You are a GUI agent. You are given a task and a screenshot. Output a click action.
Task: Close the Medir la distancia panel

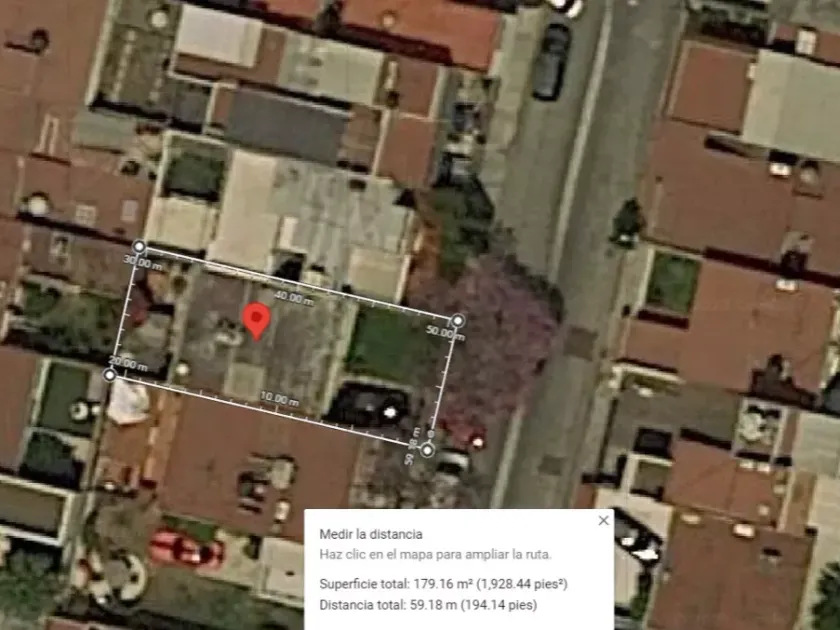tap(603, 520)
